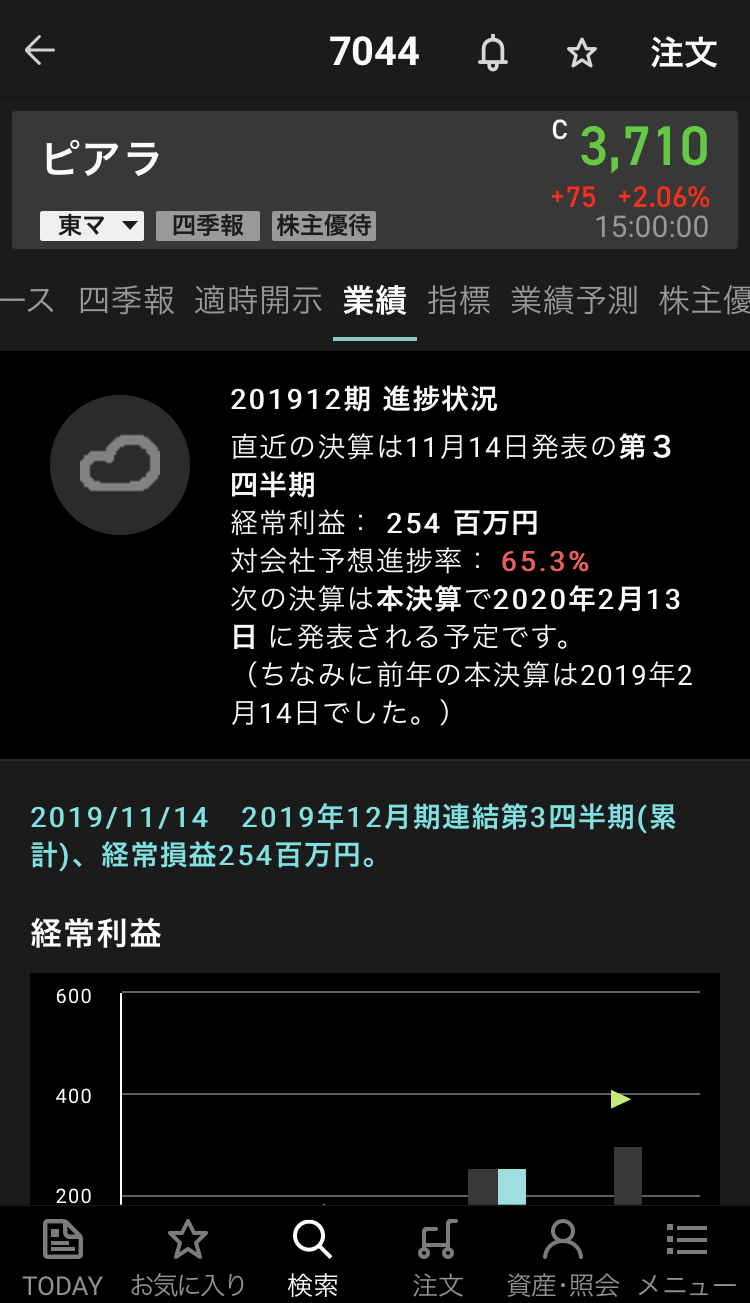Switch to the 指標 tab

(x=459, y=300)
